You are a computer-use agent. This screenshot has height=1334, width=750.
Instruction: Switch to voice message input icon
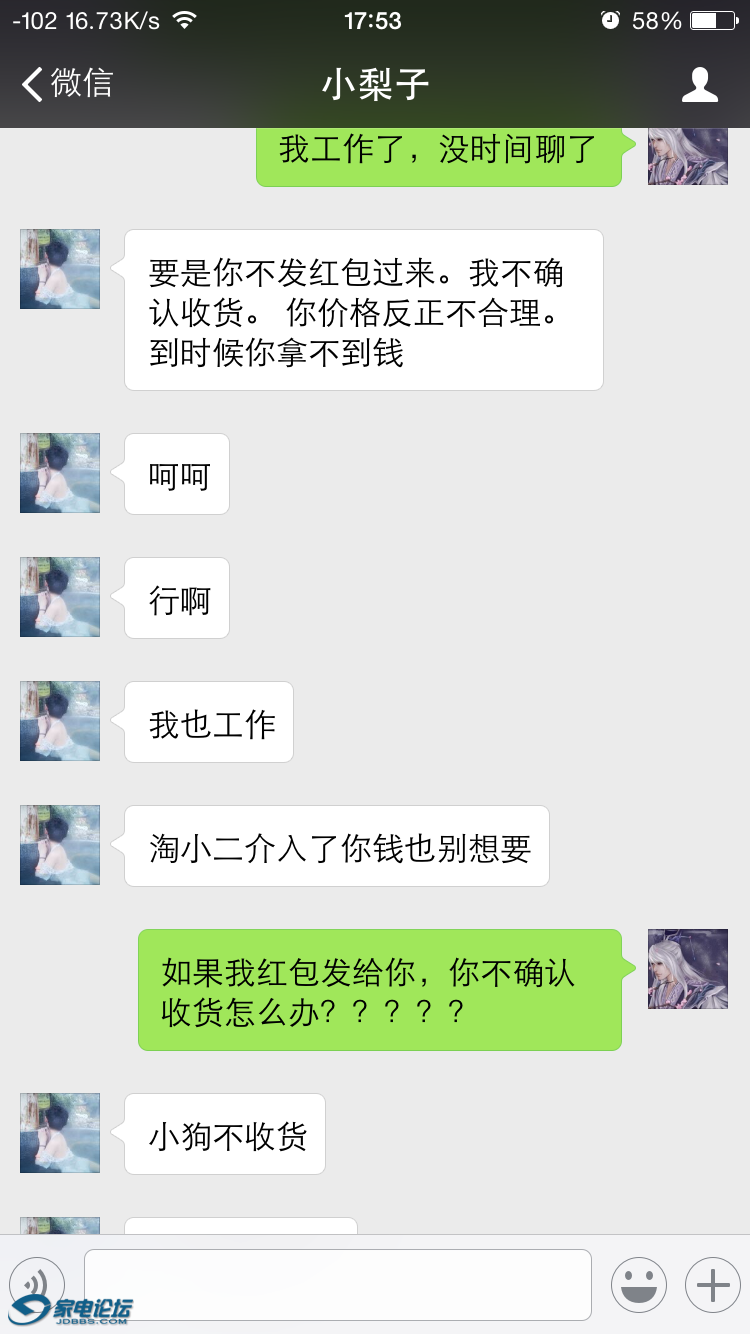[x=38, y=1285]
